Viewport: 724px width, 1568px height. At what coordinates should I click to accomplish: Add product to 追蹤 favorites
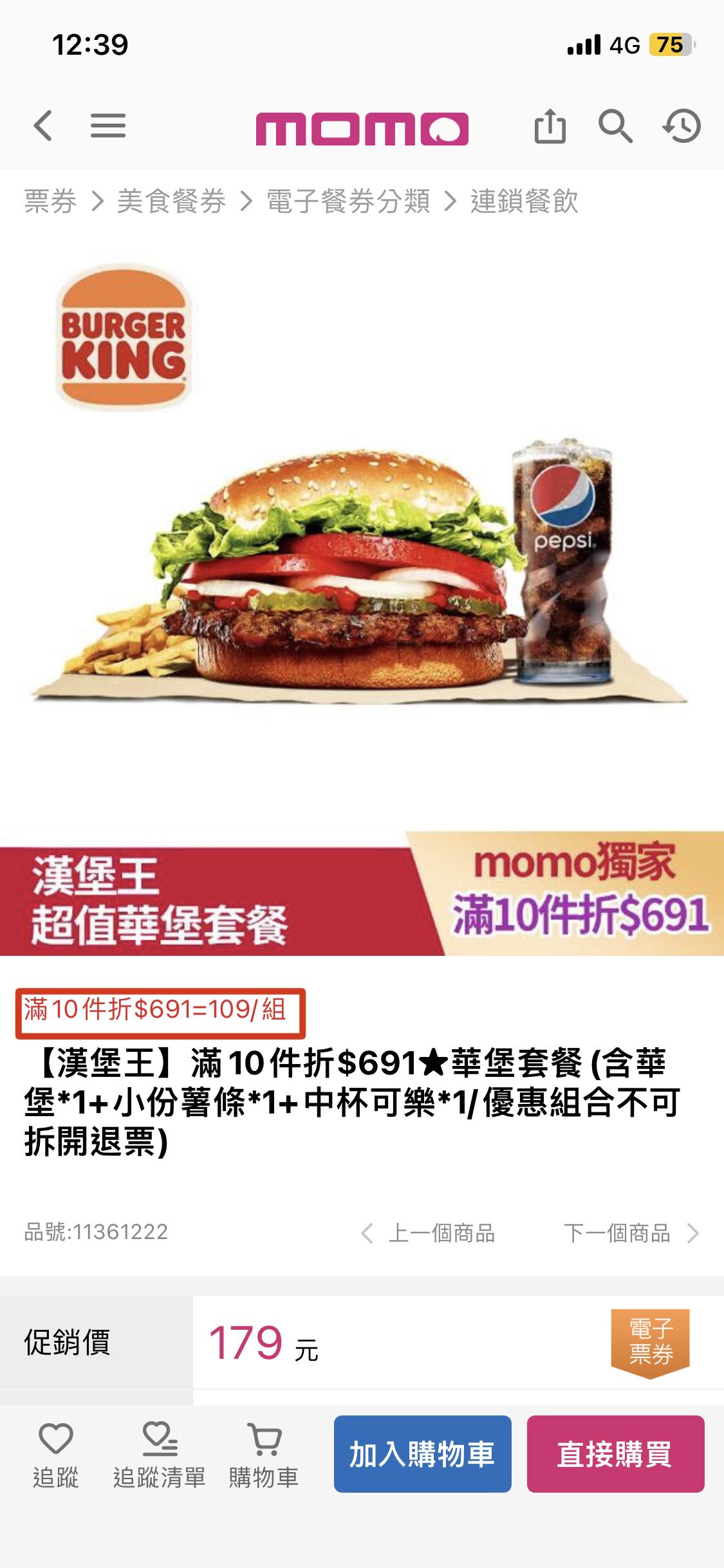coord(56,1456)
